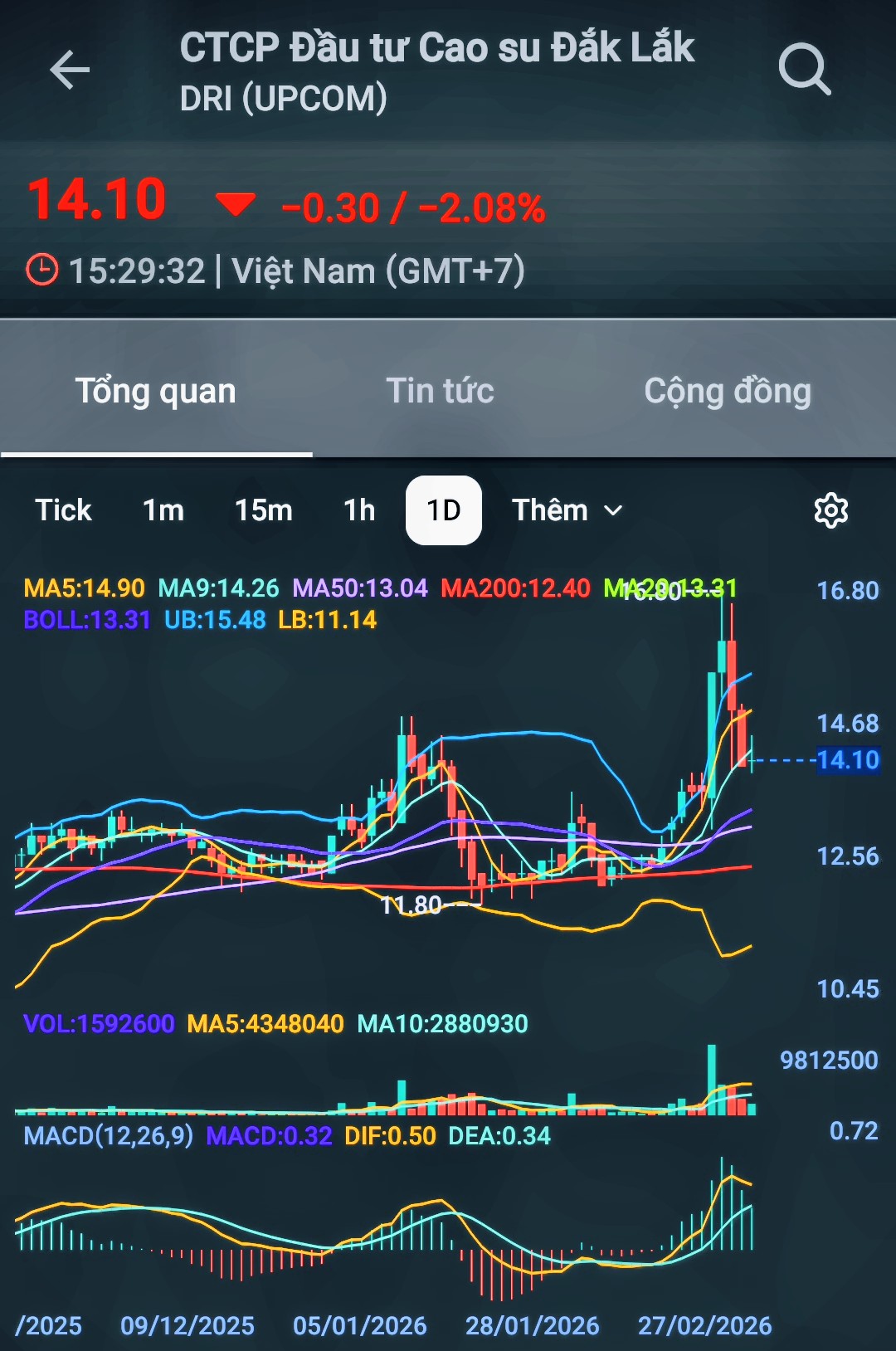Switch chart to the 1h interval
Viewport: 896px width, 1351px height.
point(359,510)
